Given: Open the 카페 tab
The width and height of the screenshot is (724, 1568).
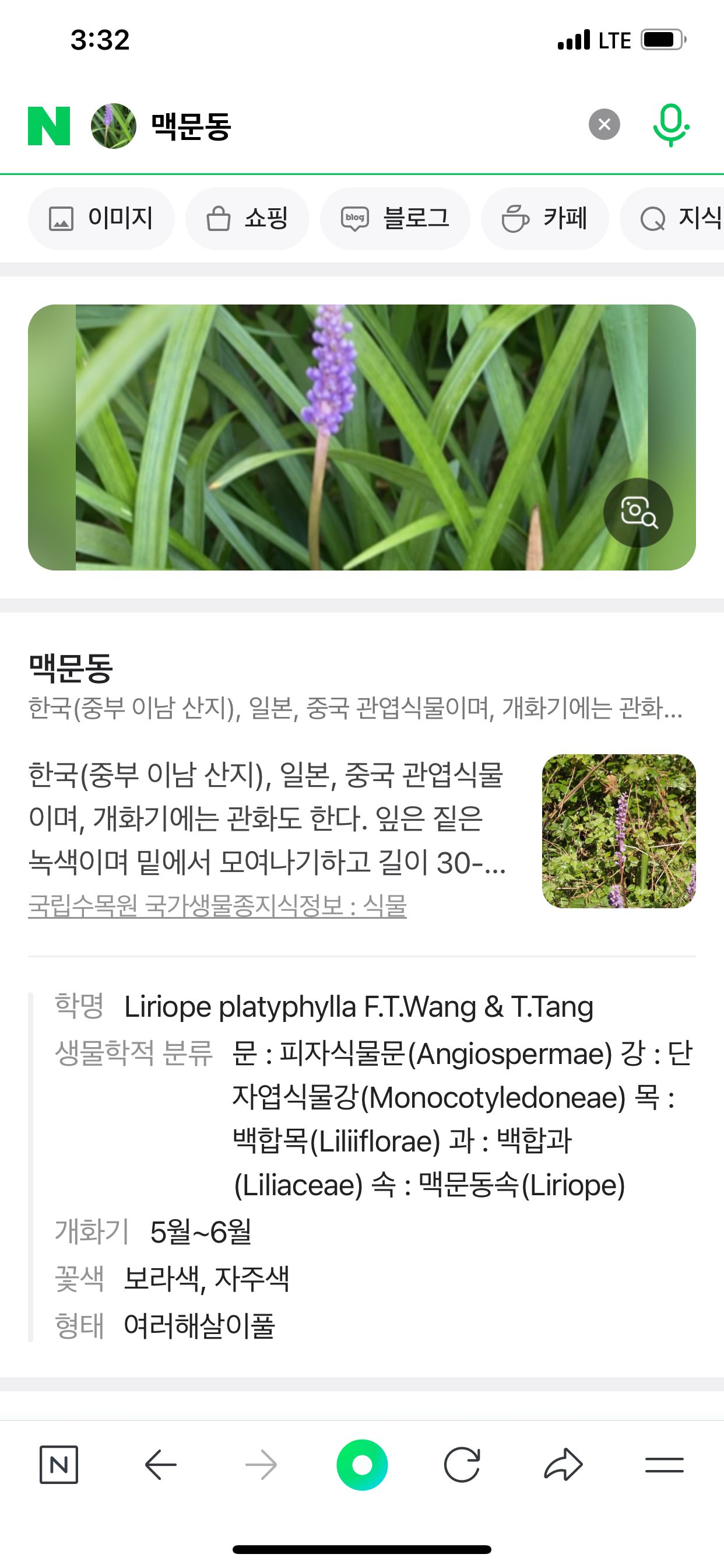Looking at the screenshot, I should point(544,218).
